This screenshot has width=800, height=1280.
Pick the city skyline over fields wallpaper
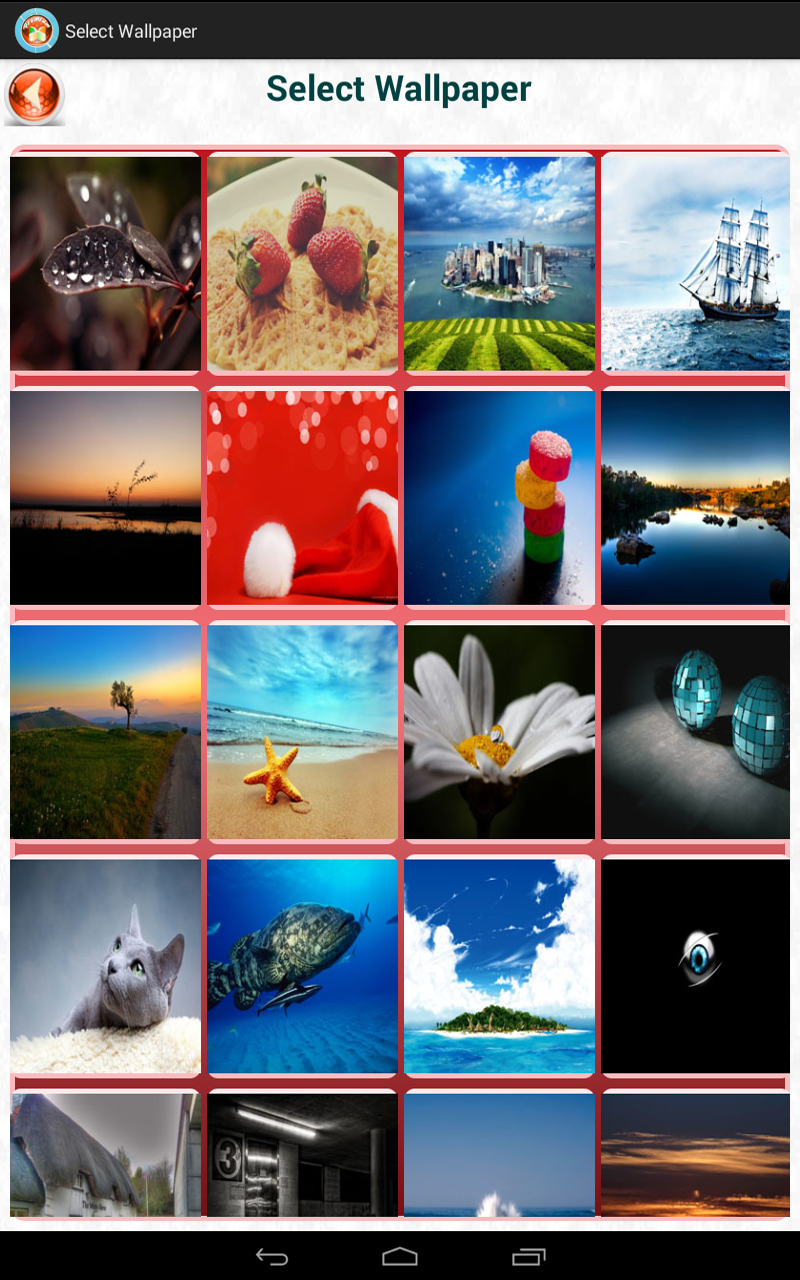pyautogui.click(x=499, y=264)
